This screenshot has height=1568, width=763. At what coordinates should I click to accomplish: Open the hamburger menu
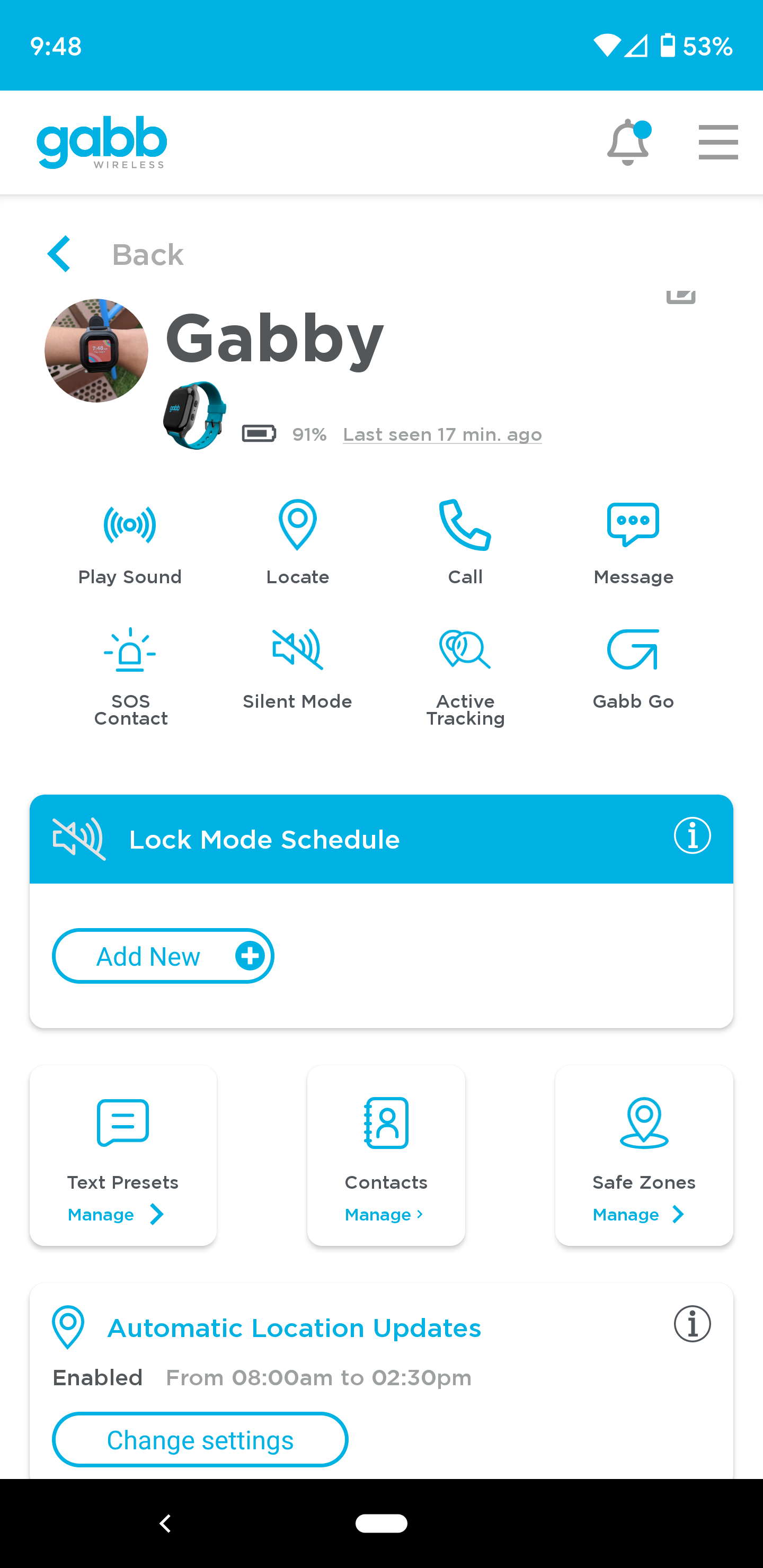coord(718,142)
